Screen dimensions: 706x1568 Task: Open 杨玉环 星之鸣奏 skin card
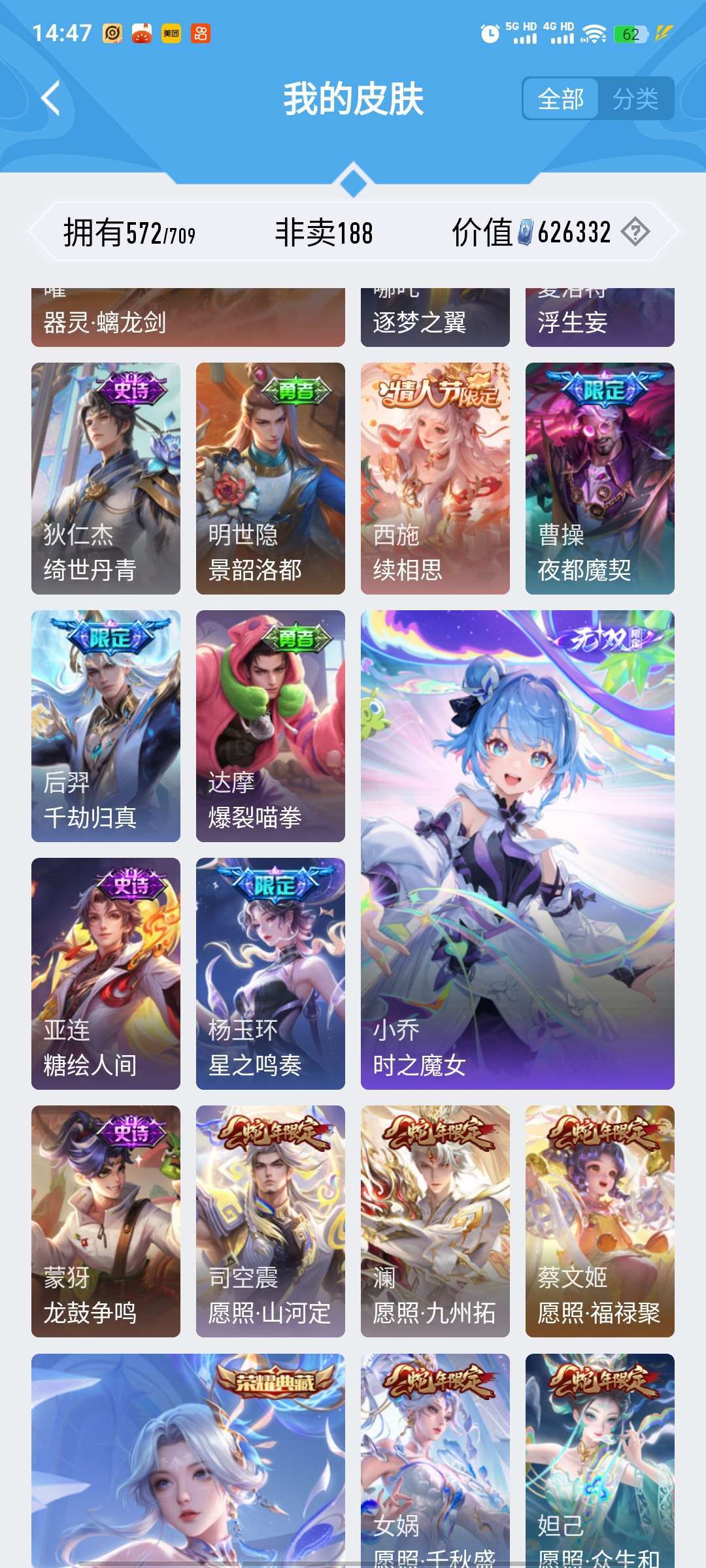click(271, 973)
